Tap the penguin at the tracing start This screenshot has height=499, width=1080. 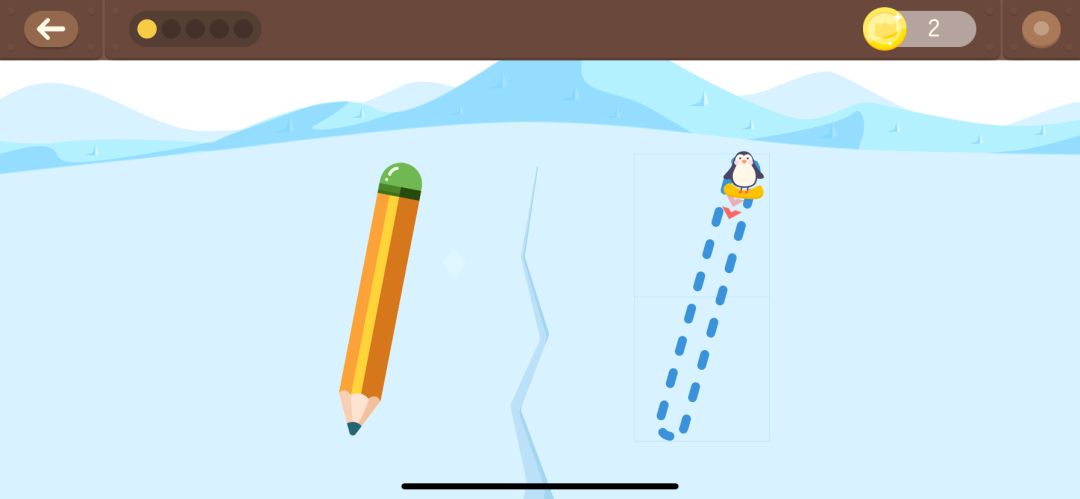click(743, 172)
